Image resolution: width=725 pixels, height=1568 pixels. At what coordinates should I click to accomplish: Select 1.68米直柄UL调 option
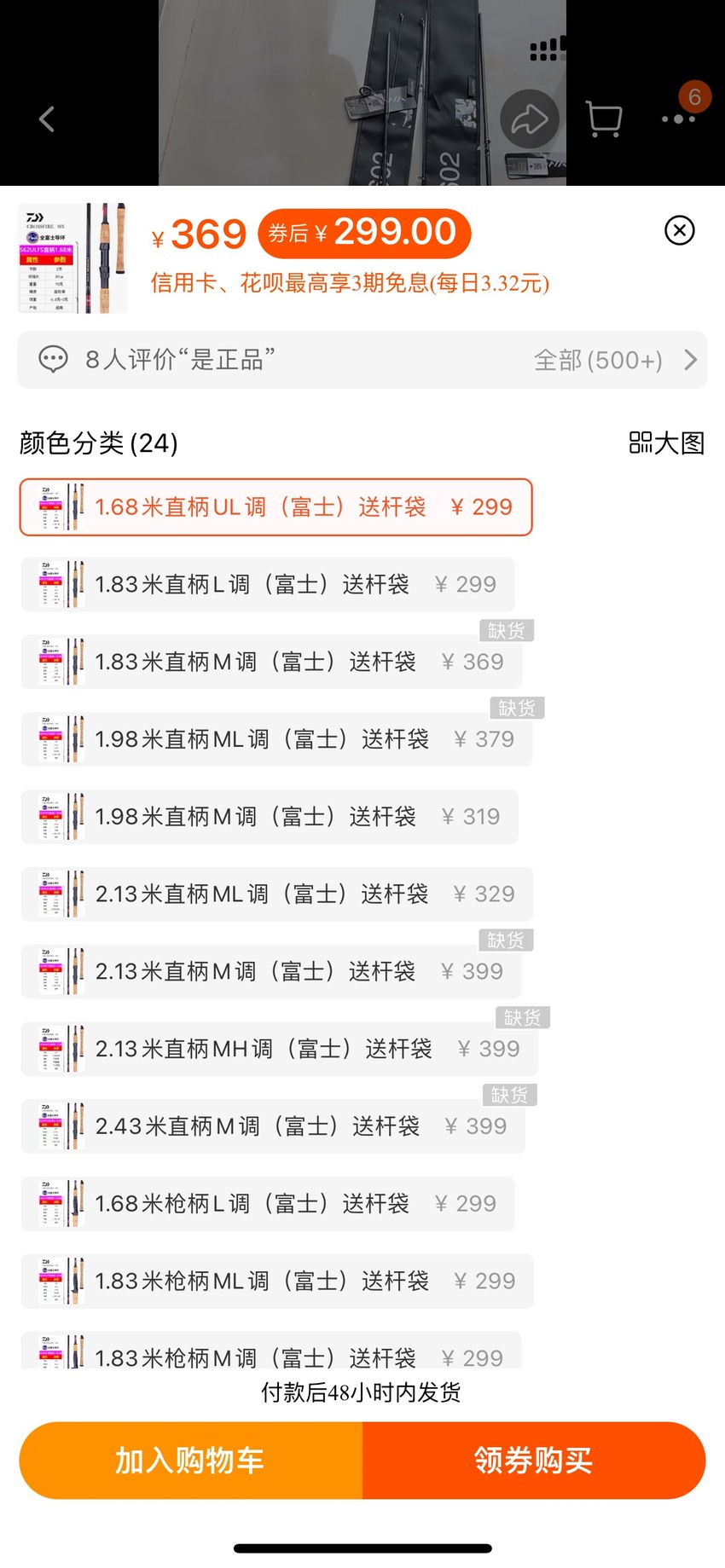(x=276, y=507)
